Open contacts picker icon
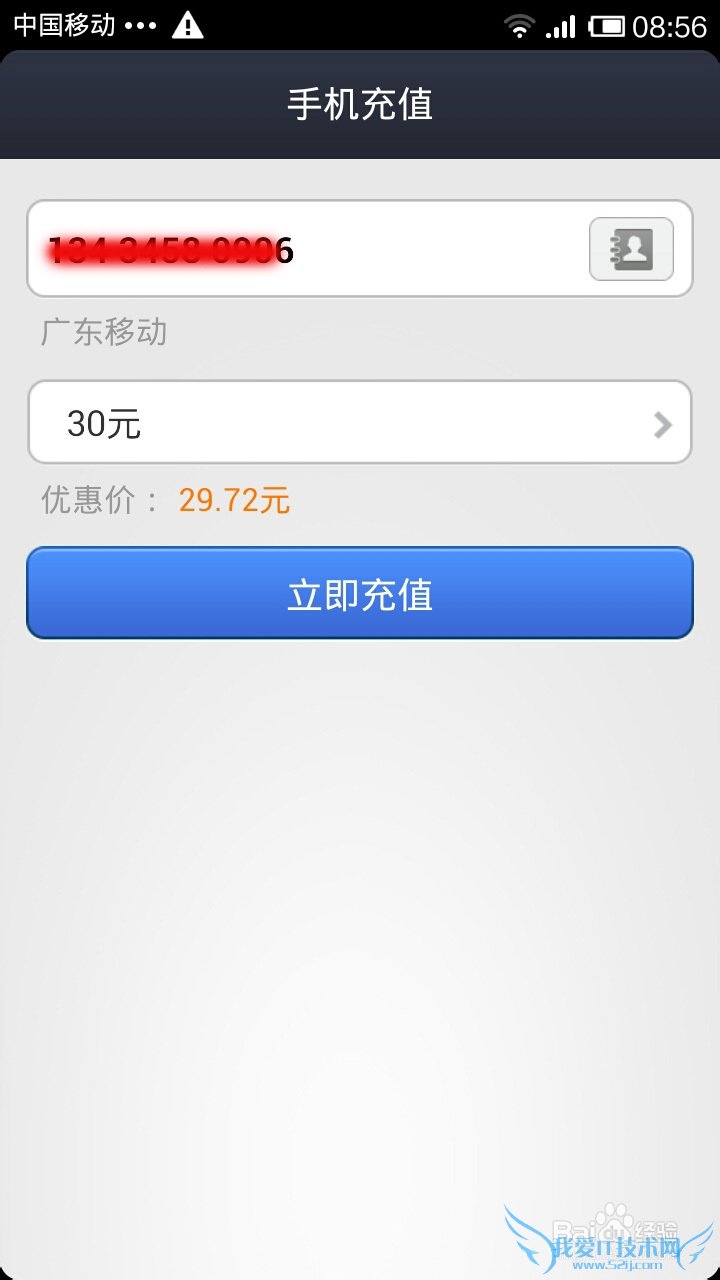Screen dimensions: 720x1280 tap(631, 249)
